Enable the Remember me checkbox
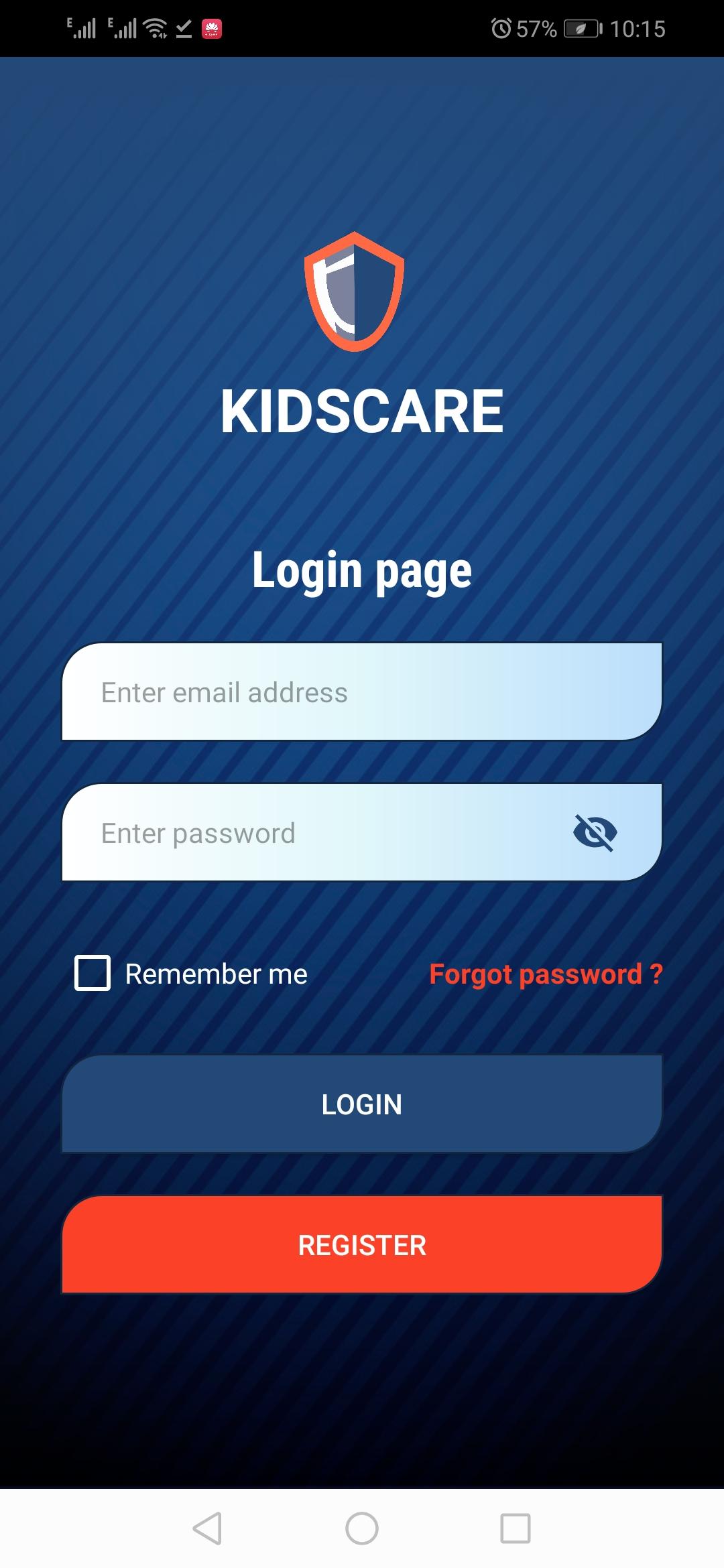Viewport: 724px width, 1568px height. (92, 973)
